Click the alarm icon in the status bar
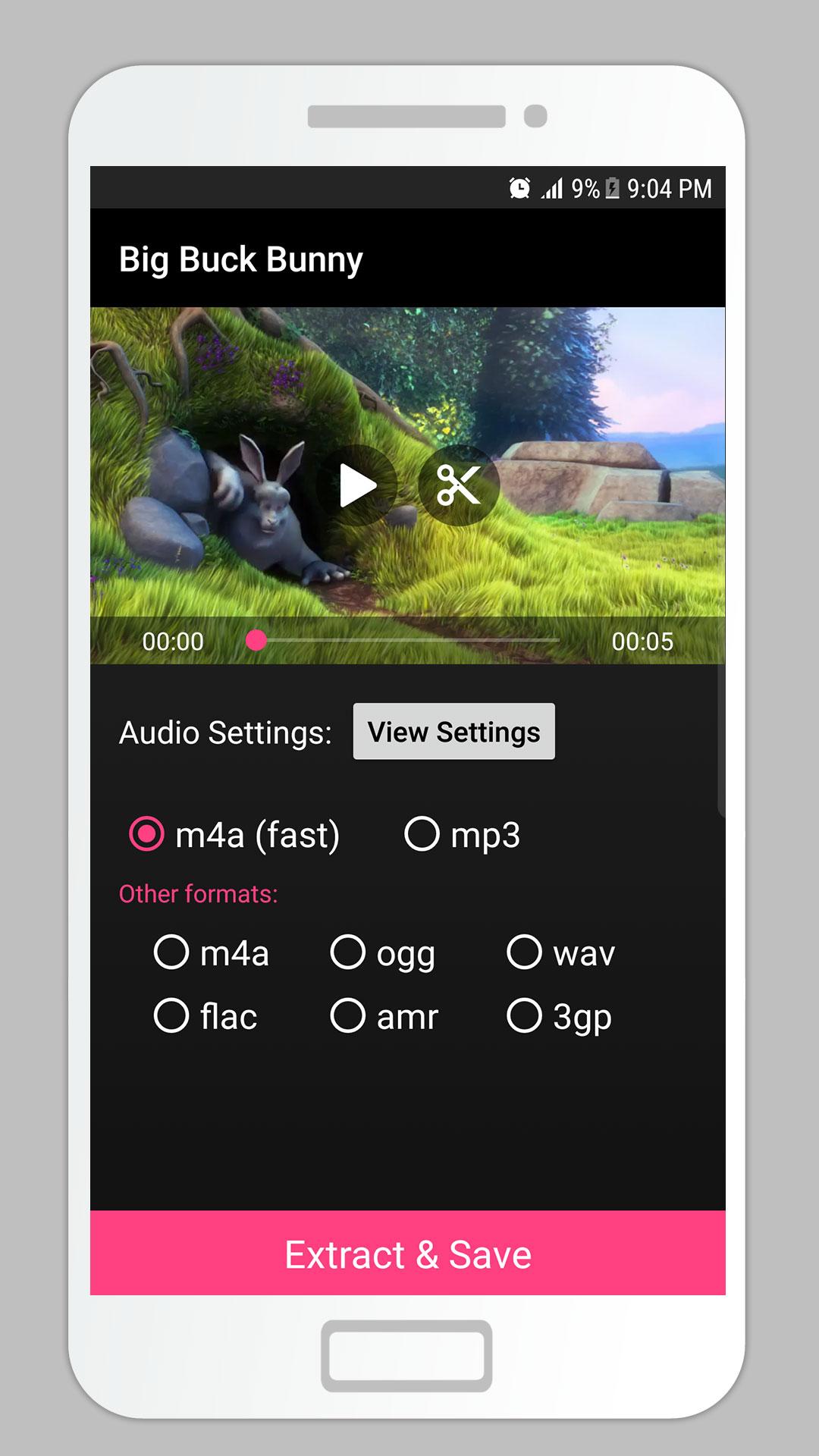This screenshot has height=1456, width=819. (520, 187)
